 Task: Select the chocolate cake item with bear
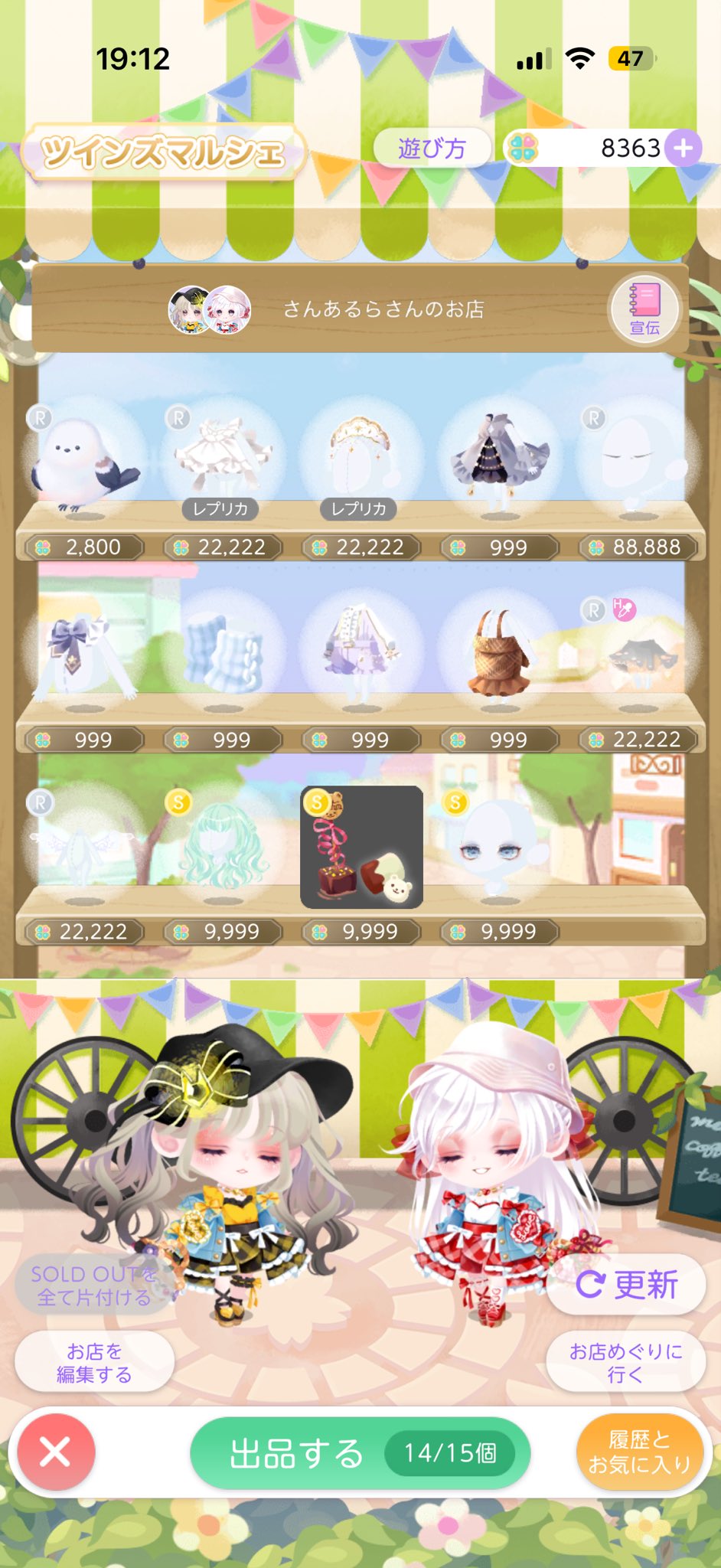(x=361, y=848)
